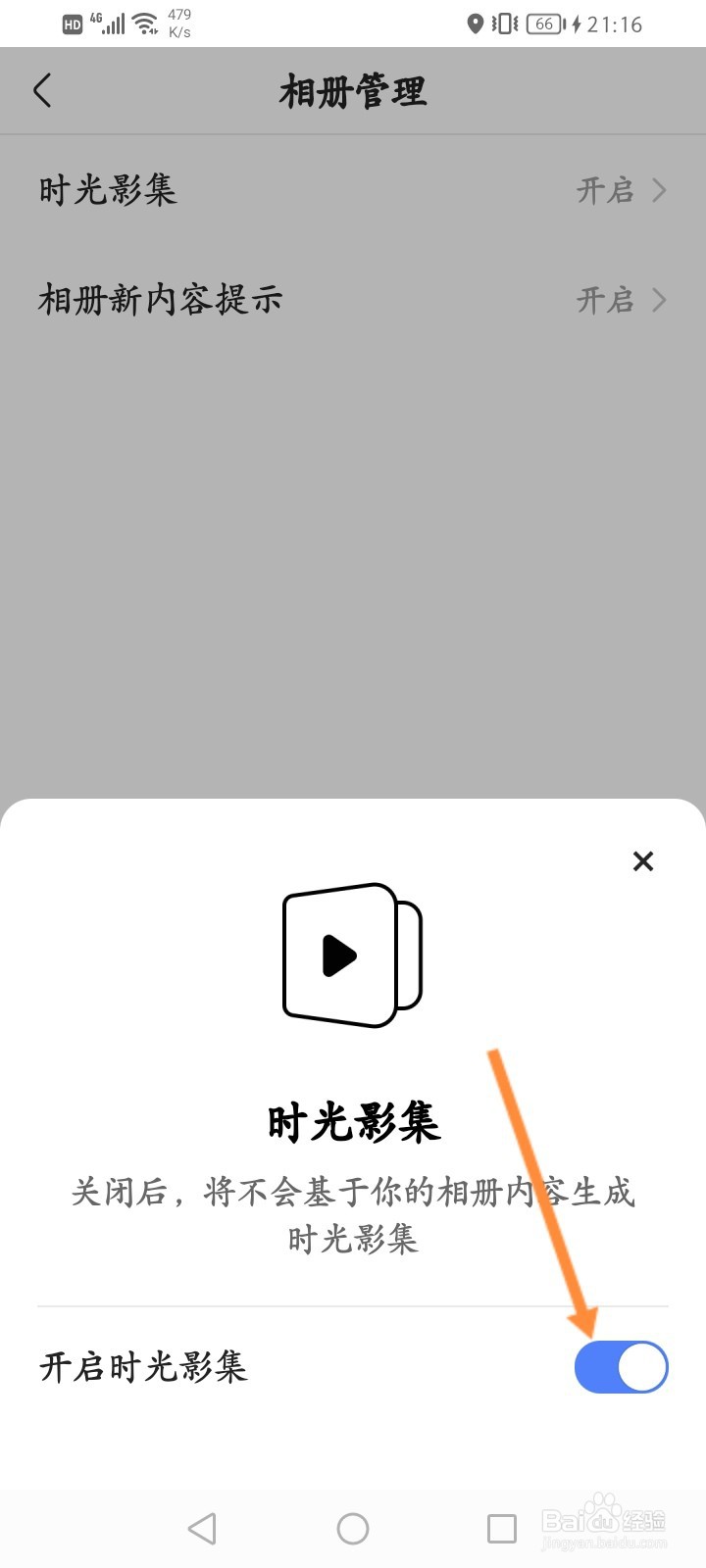
Task: Open the 相册管理 title bar
Action: coord(353,89)
